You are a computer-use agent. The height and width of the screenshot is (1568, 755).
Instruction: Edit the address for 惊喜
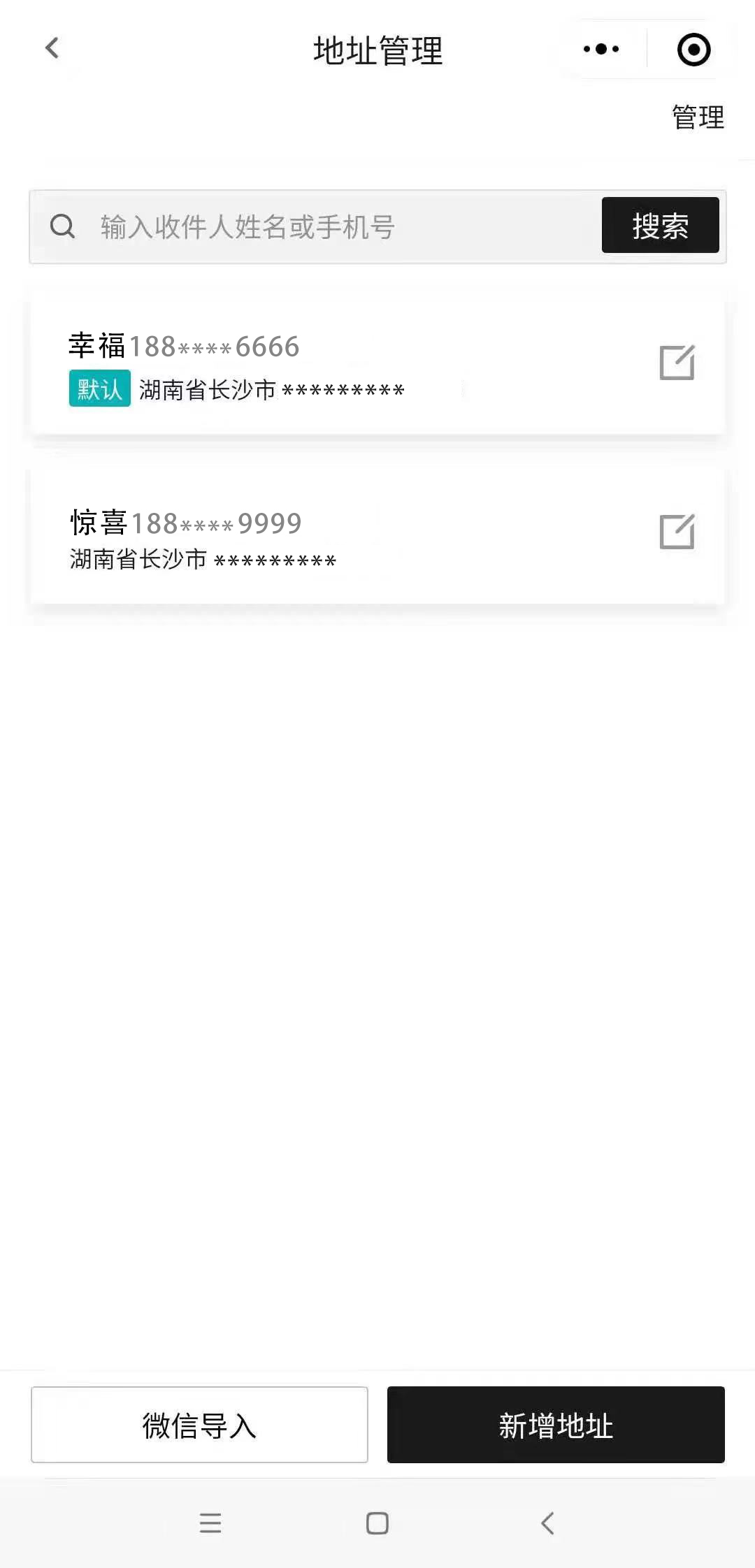pos(677,532)
